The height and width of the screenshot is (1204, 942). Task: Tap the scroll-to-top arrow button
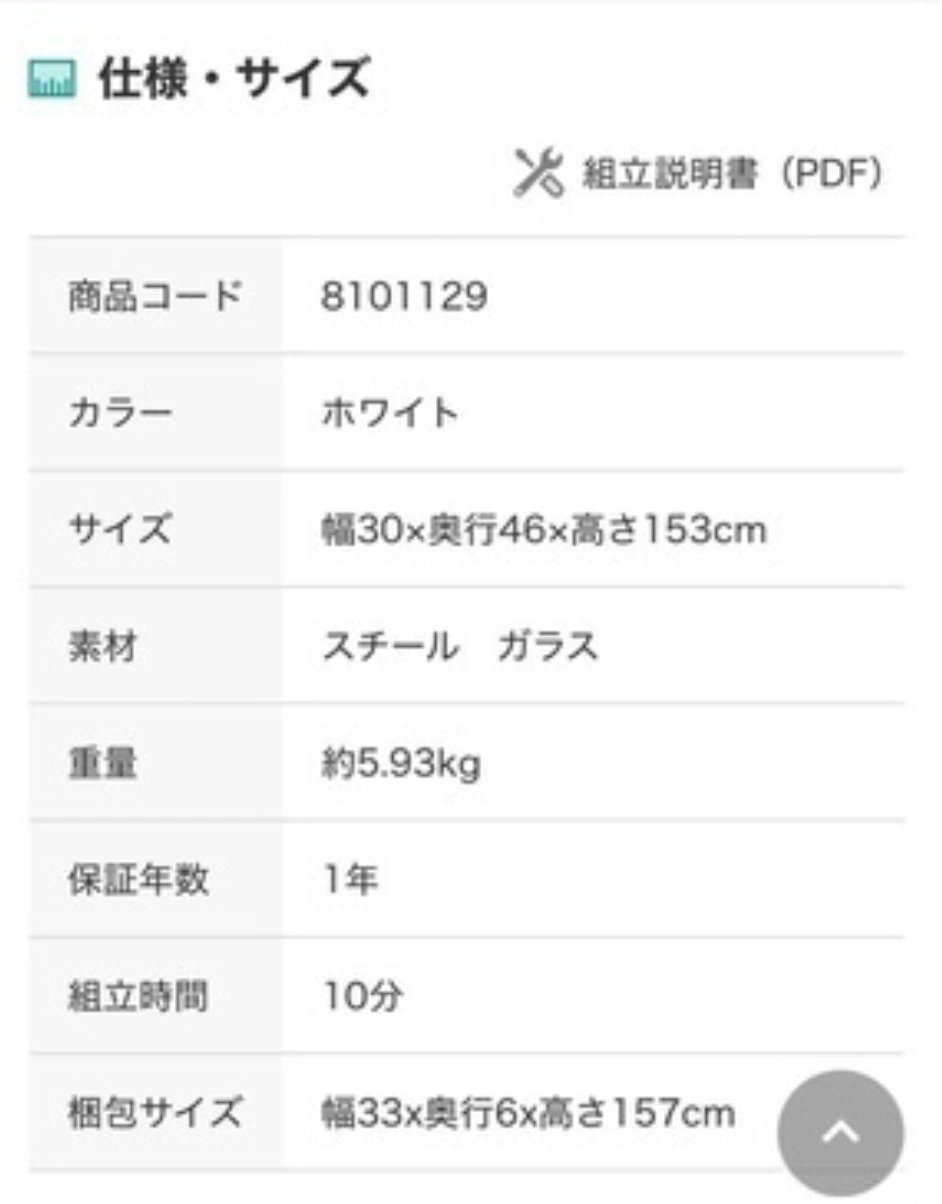tap(840, 1132)
